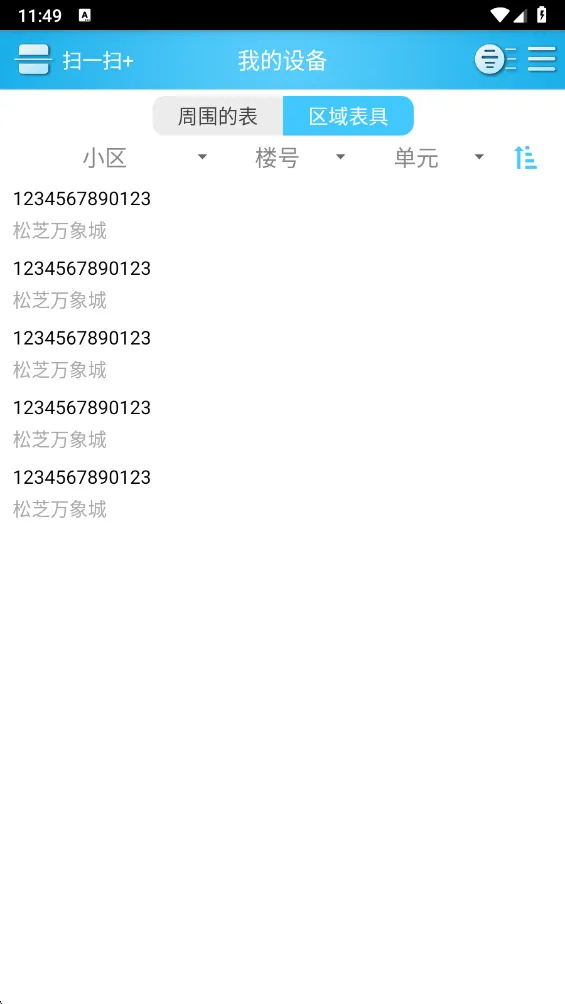The height and width of the screenshot is (1004, 565).
Task: Expand the 楼号 dropdown
Action: pyautogui.click(x=300, y=158)
